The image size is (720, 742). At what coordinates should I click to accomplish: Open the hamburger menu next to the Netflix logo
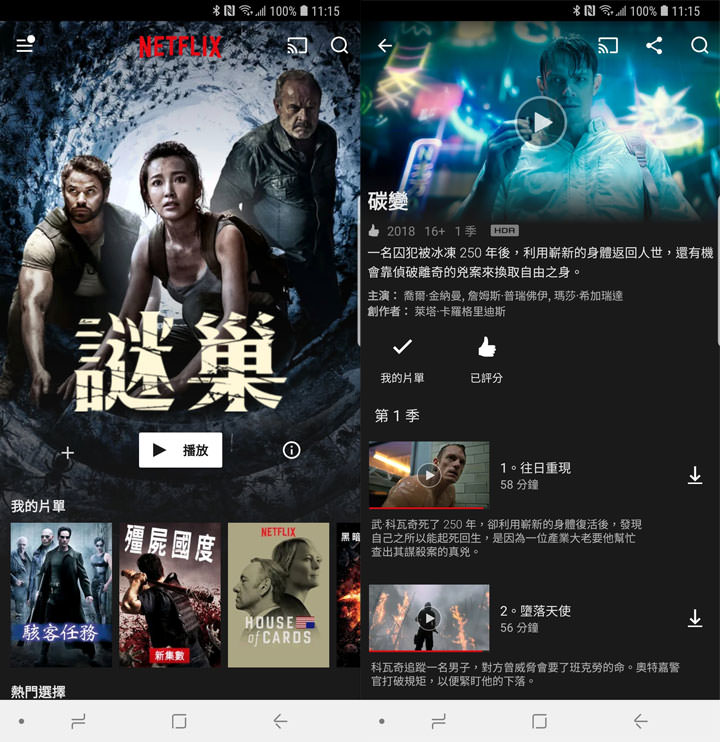(25, 46)
